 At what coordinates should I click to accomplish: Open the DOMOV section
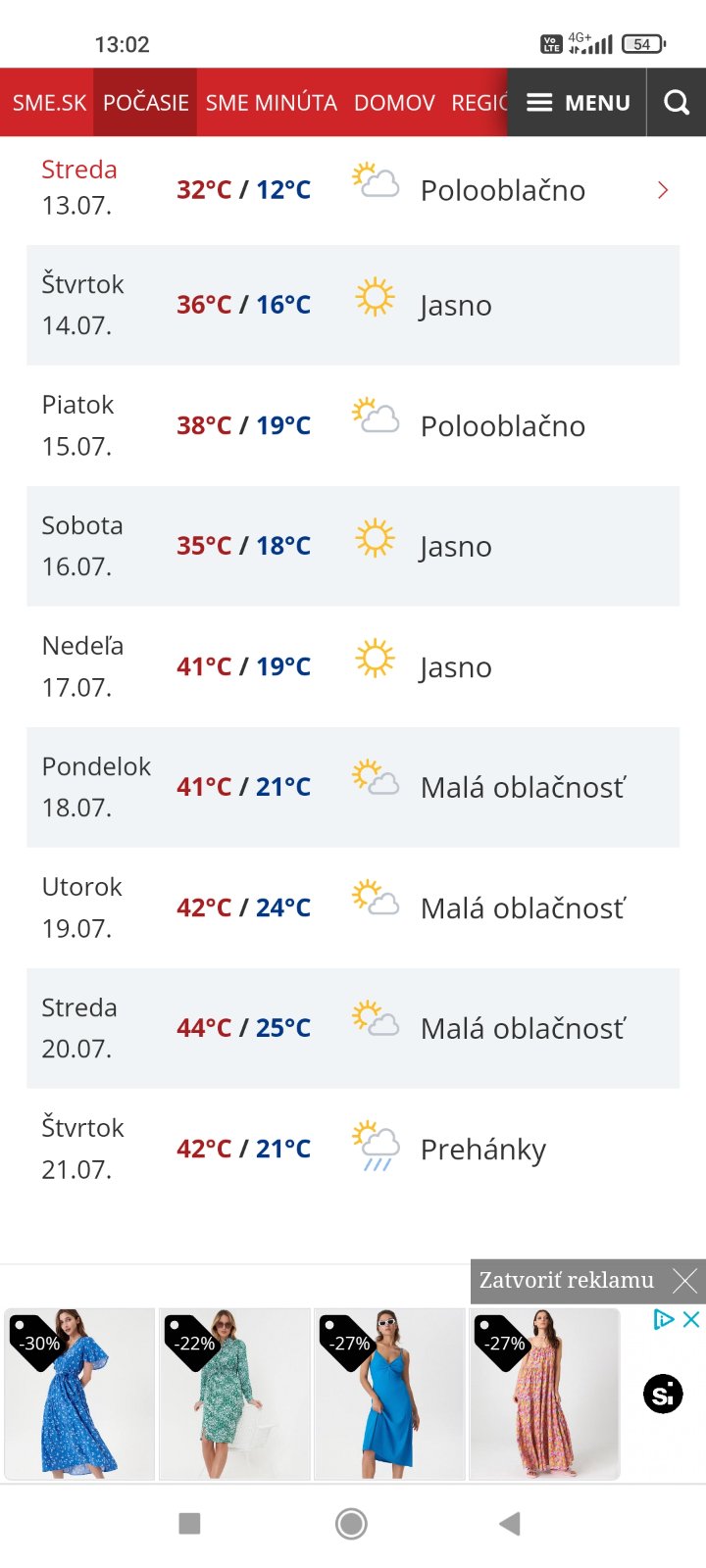point(394,103)
